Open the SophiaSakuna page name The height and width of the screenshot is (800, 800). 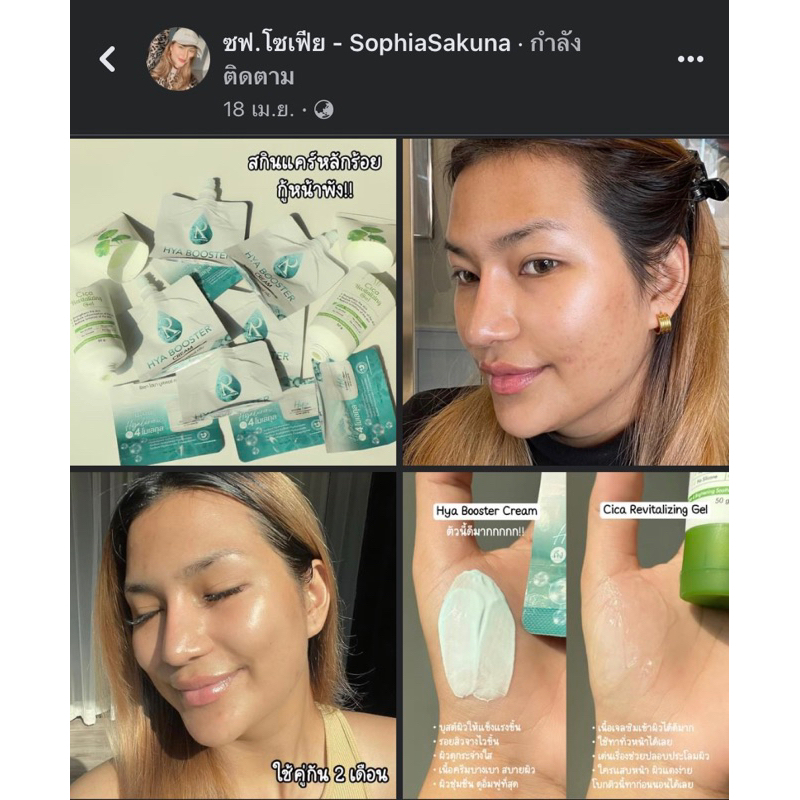[x=367, y=43]
